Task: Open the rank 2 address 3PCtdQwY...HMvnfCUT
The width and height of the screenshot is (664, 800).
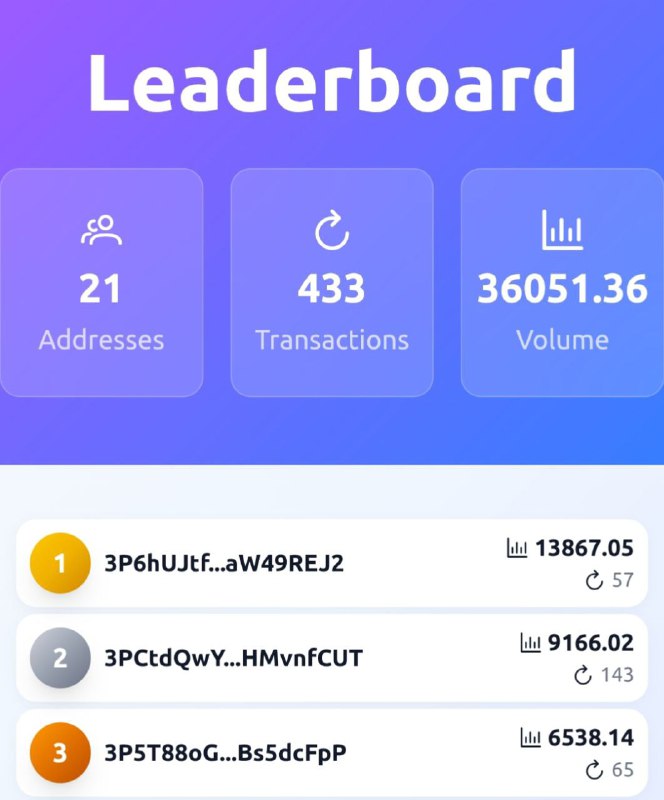Action: pos(233,658)
